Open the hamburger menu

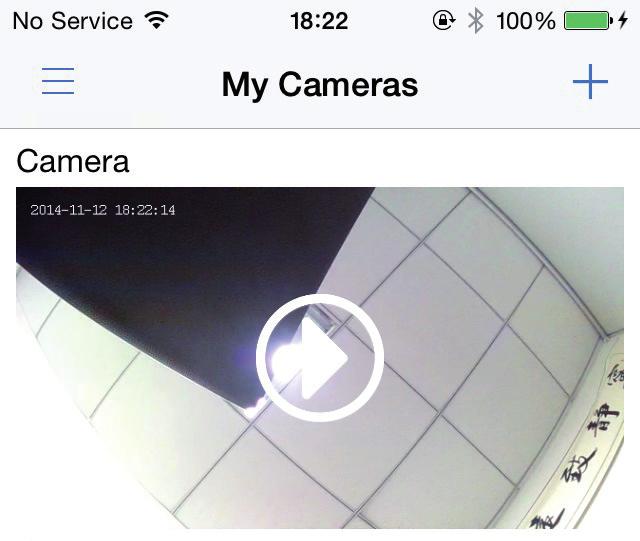point(58,82)
